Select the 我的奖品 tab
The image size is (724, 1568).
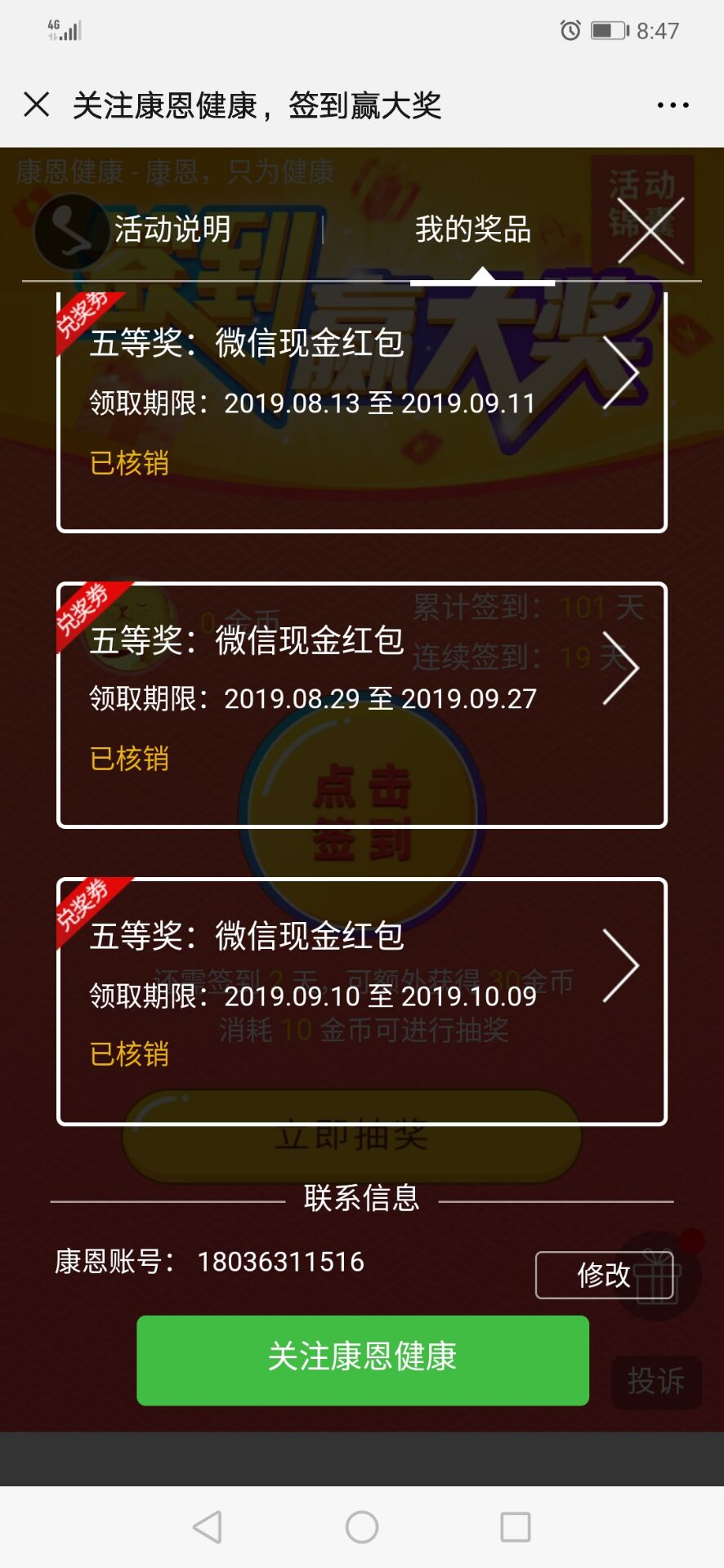(473, 229)
